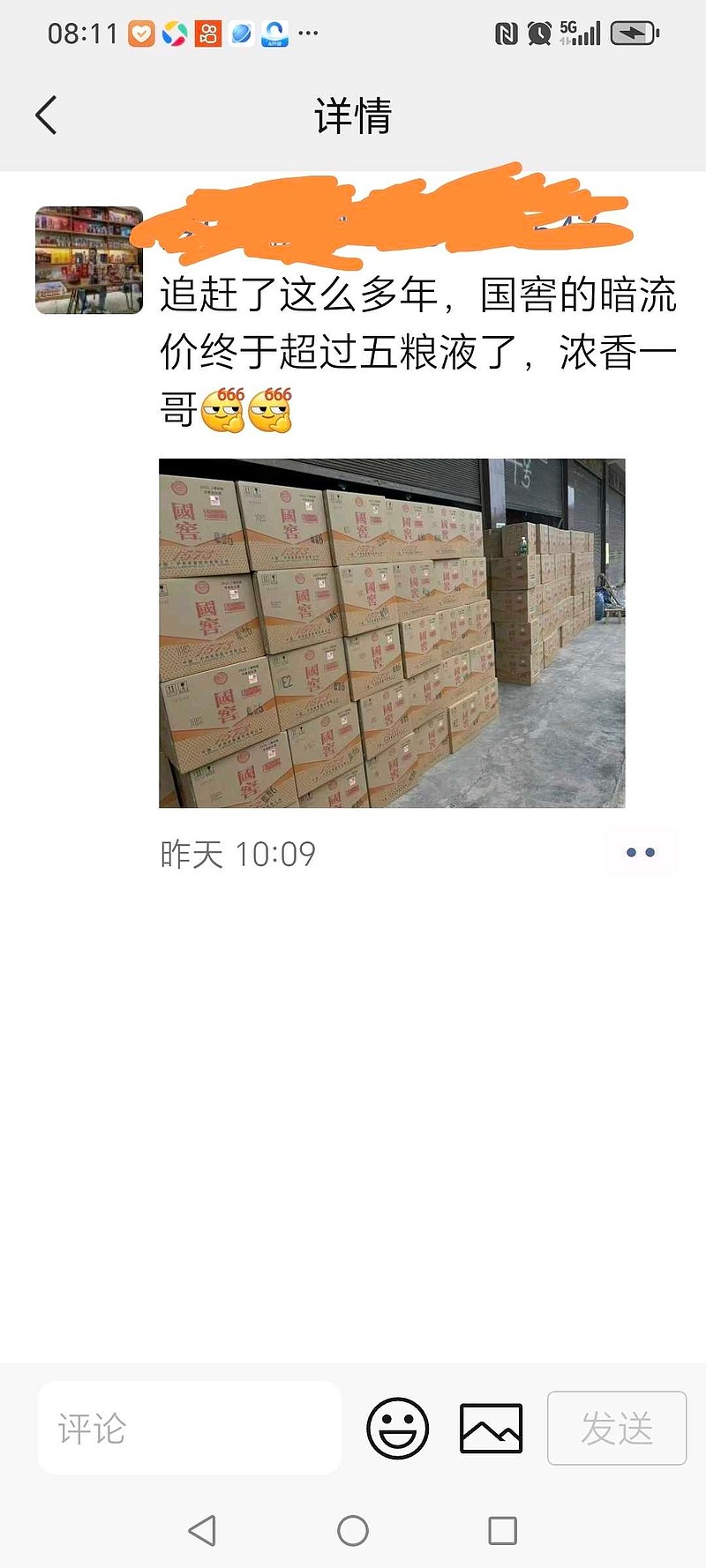The height and width of the screenshot is (1568, 706).
Task: Open the emoji picker
Action: (398, 1428)
